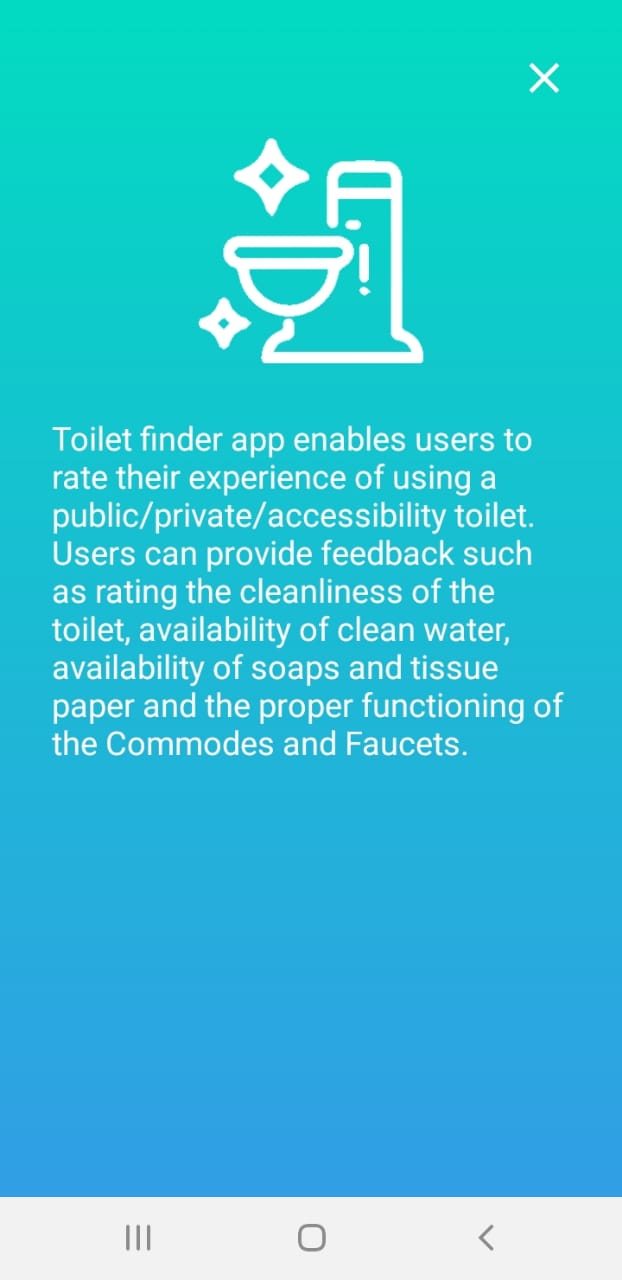Go back using the system back button
The width and height of the screenshot is (622, 1280).
pos(486,1238)
